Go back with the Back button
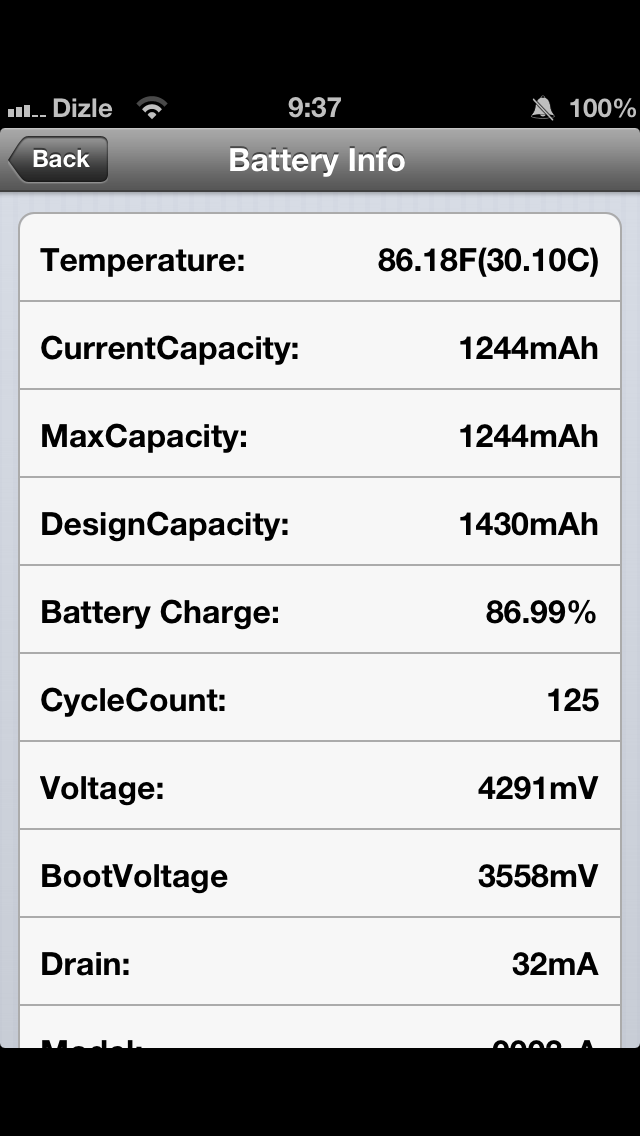The width and height of the screenshot is (640, 1136). point(58,159)
